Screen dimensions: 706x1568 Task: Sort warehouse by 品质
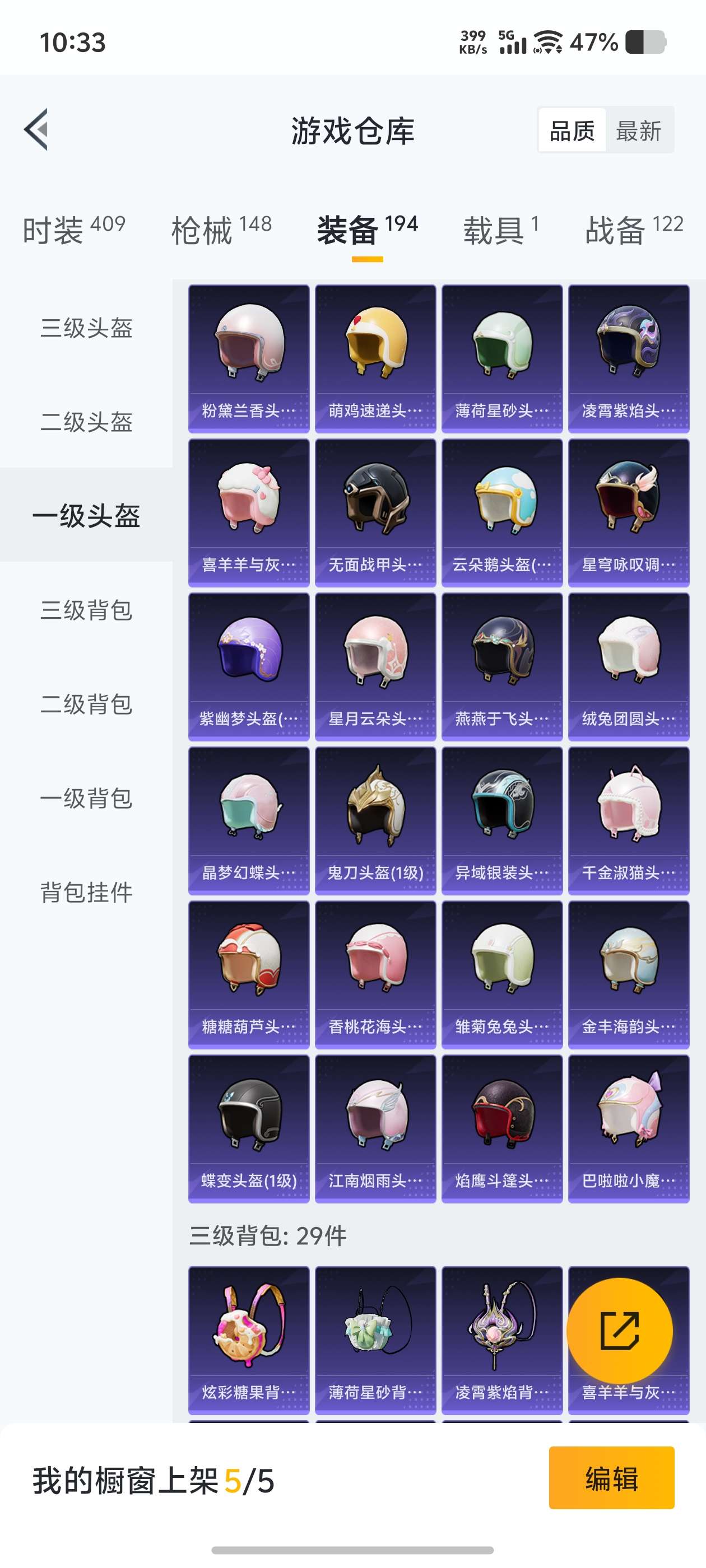572,130
